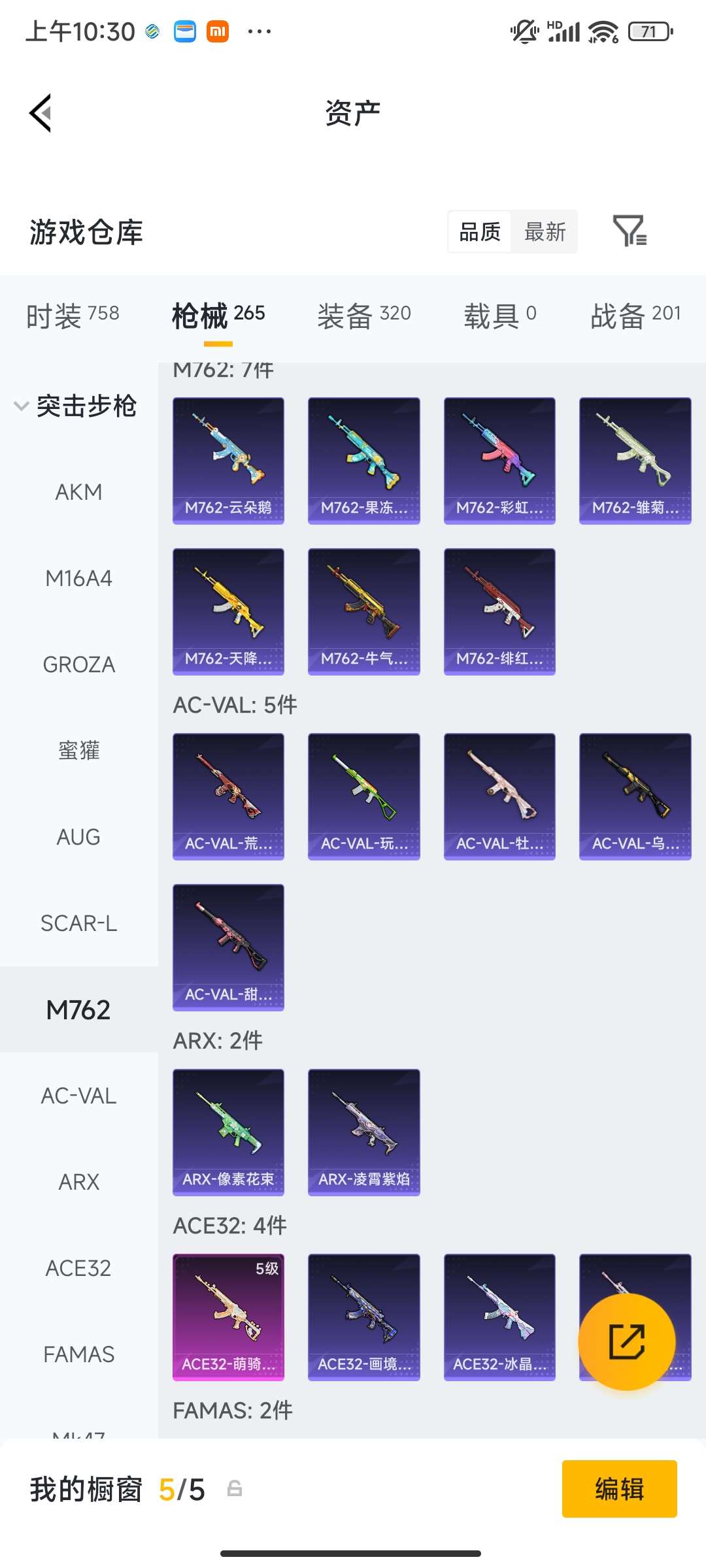The width and height of the screenshot is (706, 1568).
Task: Collapse the 突击步枪 category
Action: 75,406
